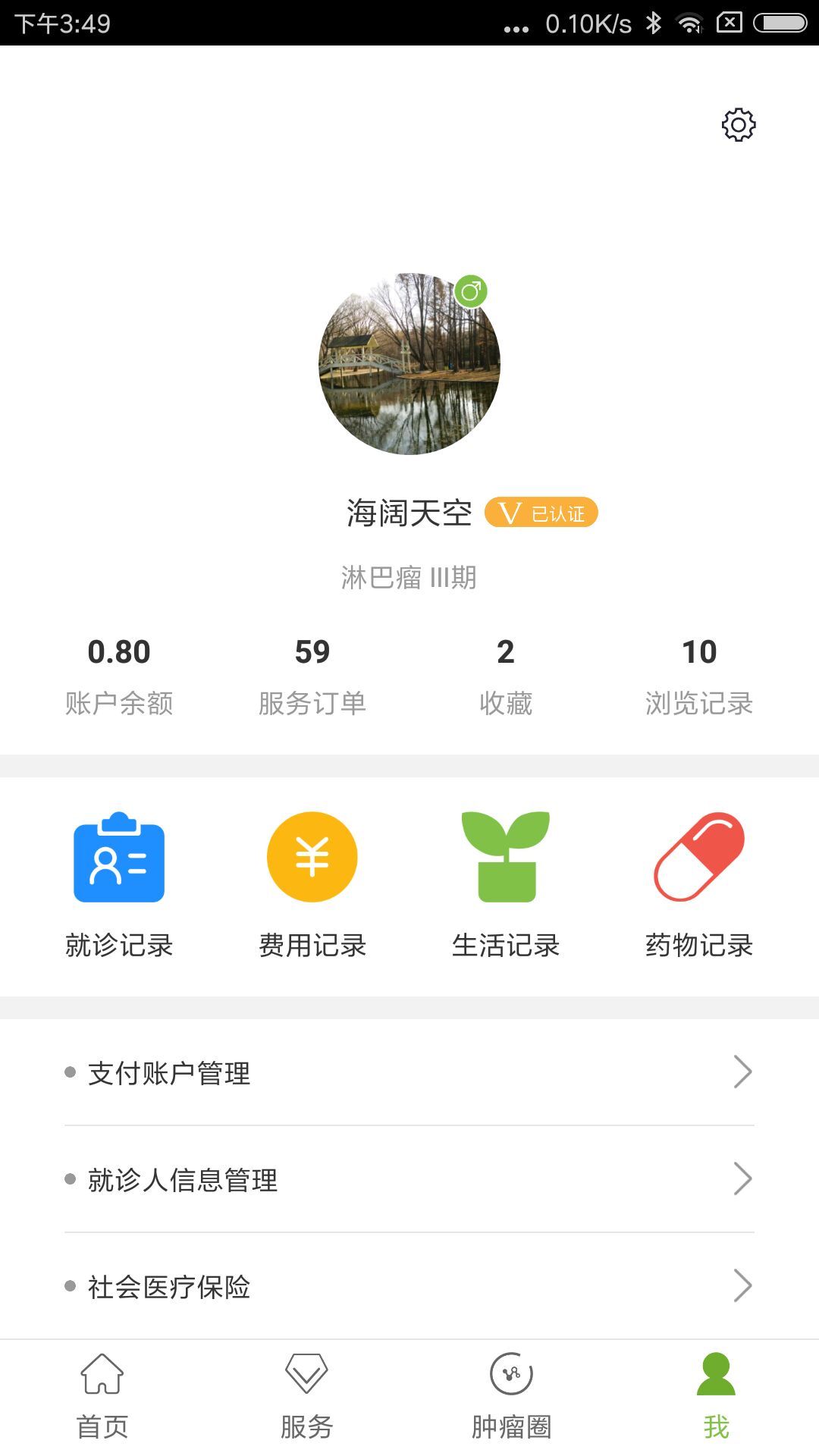Switch to the 首页 home tab

[102, 1397]
